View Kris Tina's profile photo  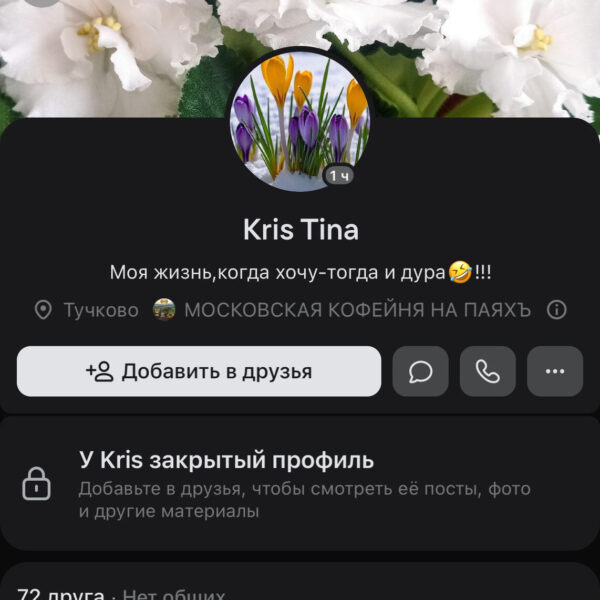pyautogui.click(x=300, y=118)
